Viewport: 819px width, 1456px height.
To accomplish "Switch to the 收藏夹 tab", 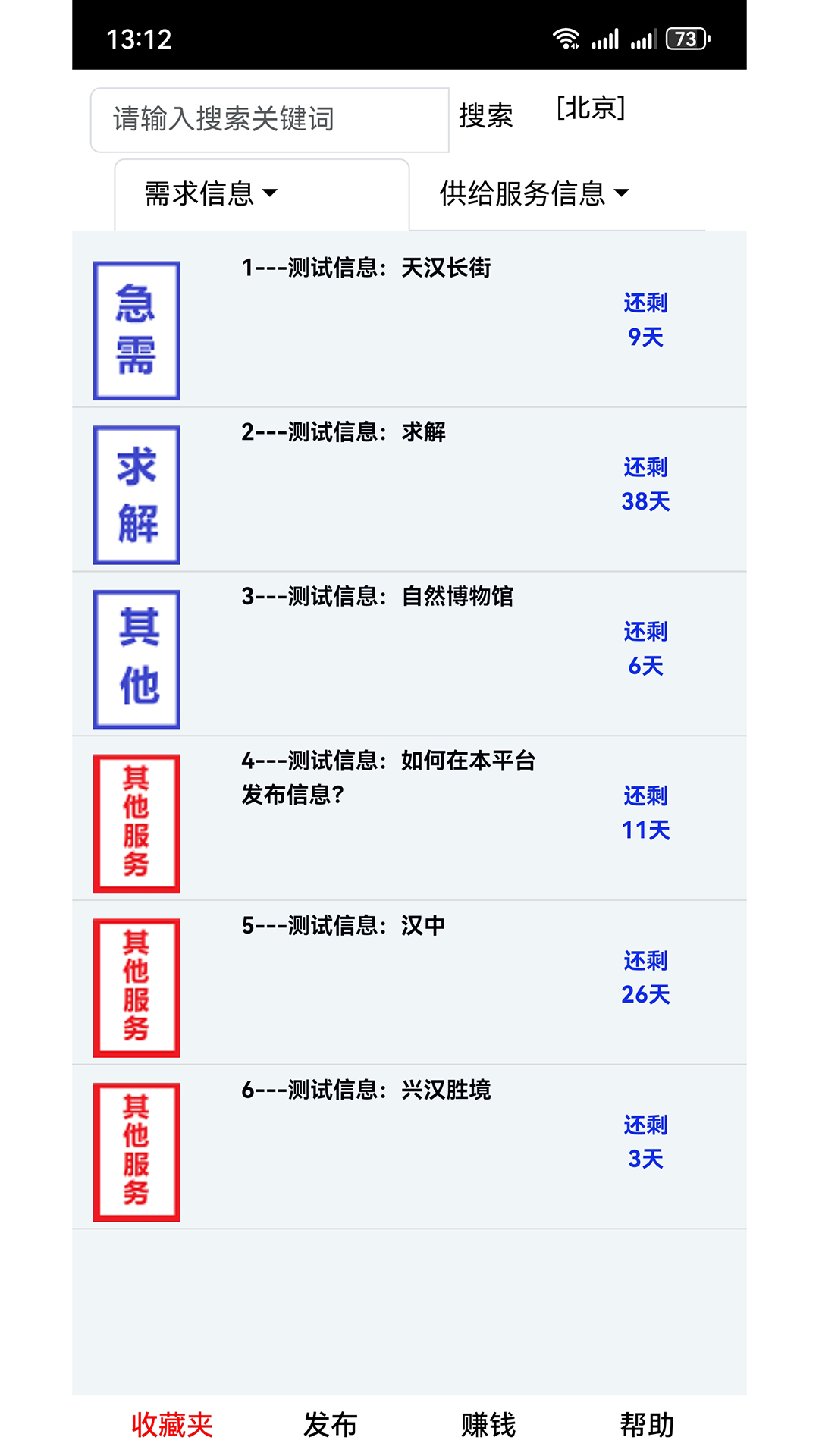I will 172,1425.
